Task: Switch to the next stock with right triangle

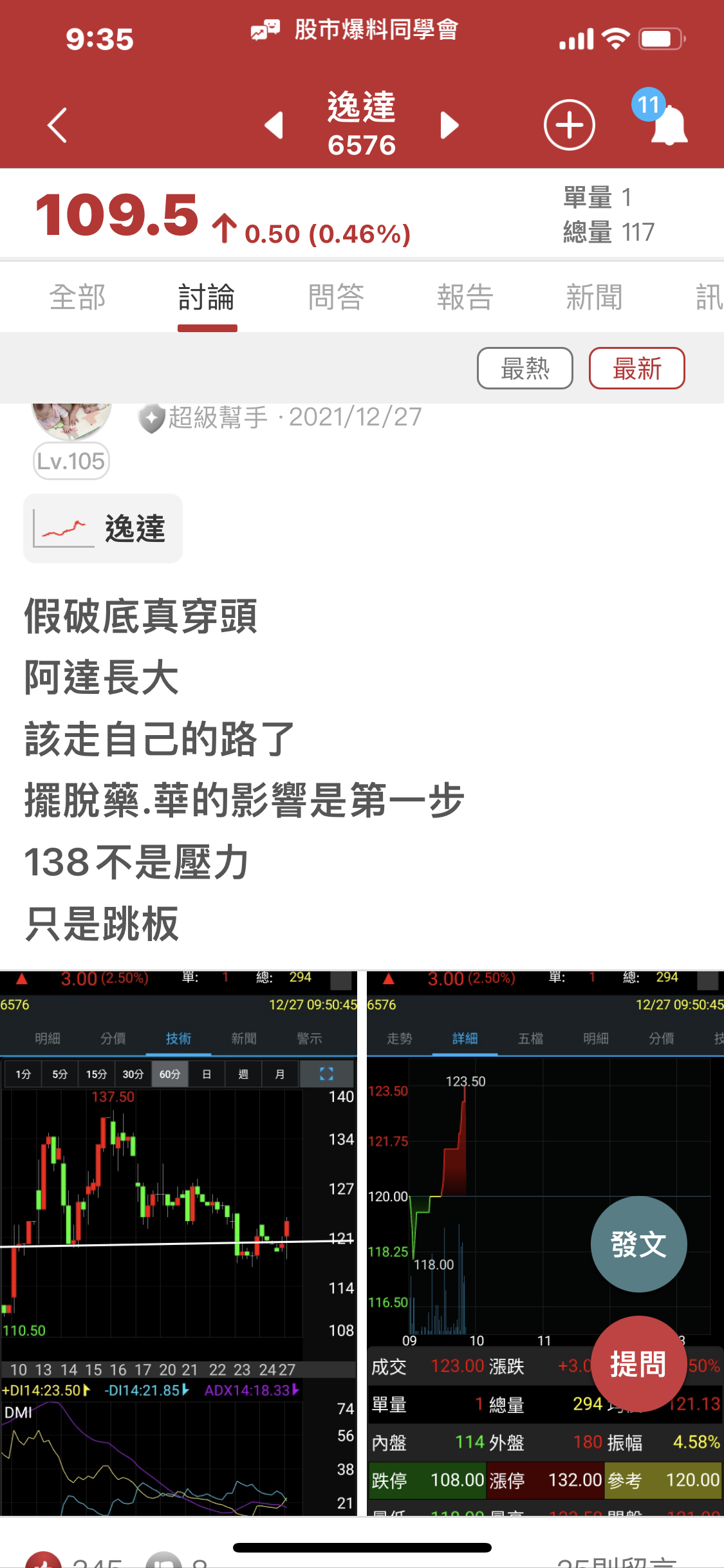Action: point(449,125)
